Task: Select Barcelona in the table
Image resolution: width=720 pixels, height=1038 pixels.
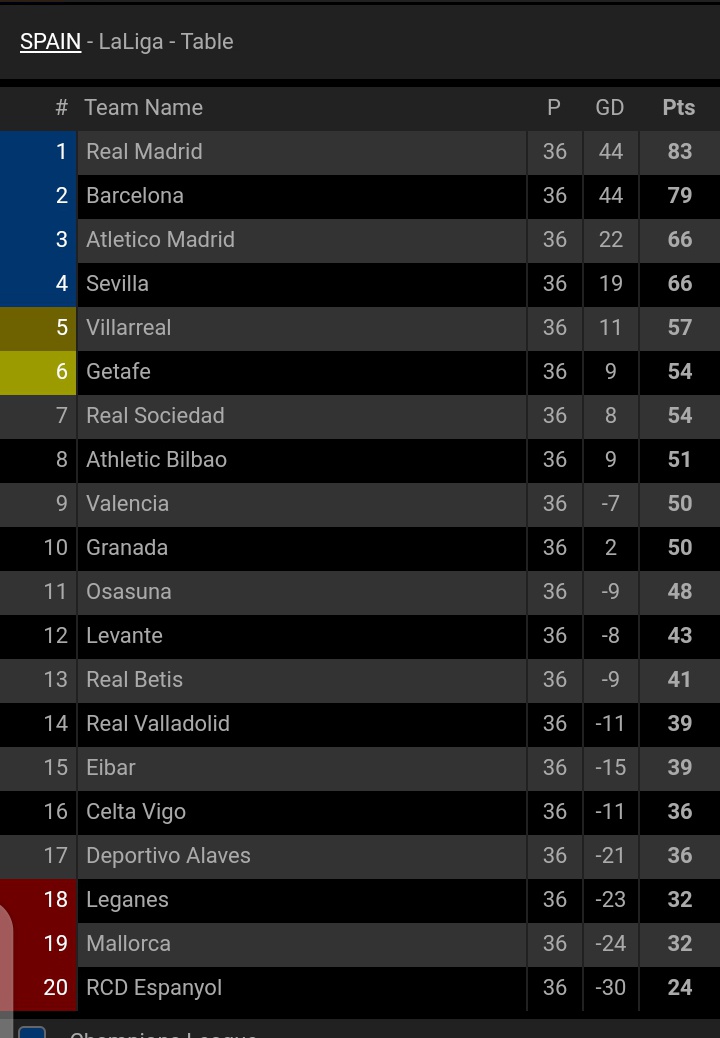Action: [135, 196]
